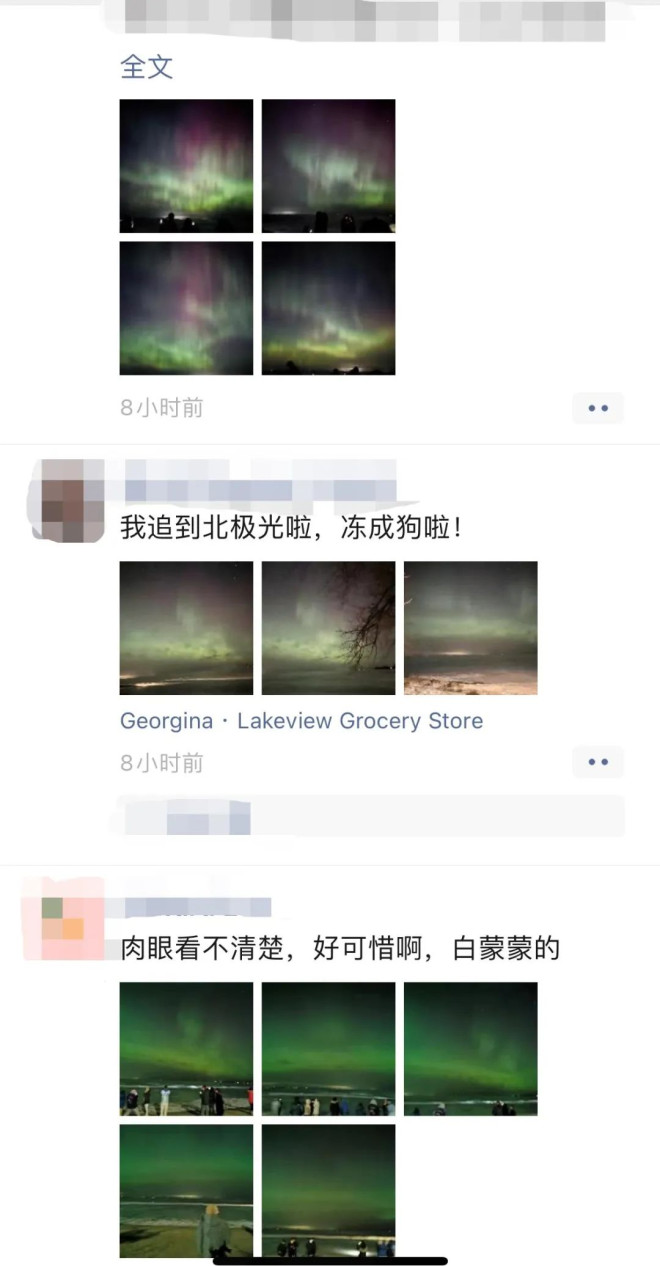View the second aurora photo in the top post
The width and height of the screenshot is (660, 1266).
[328, 166]
